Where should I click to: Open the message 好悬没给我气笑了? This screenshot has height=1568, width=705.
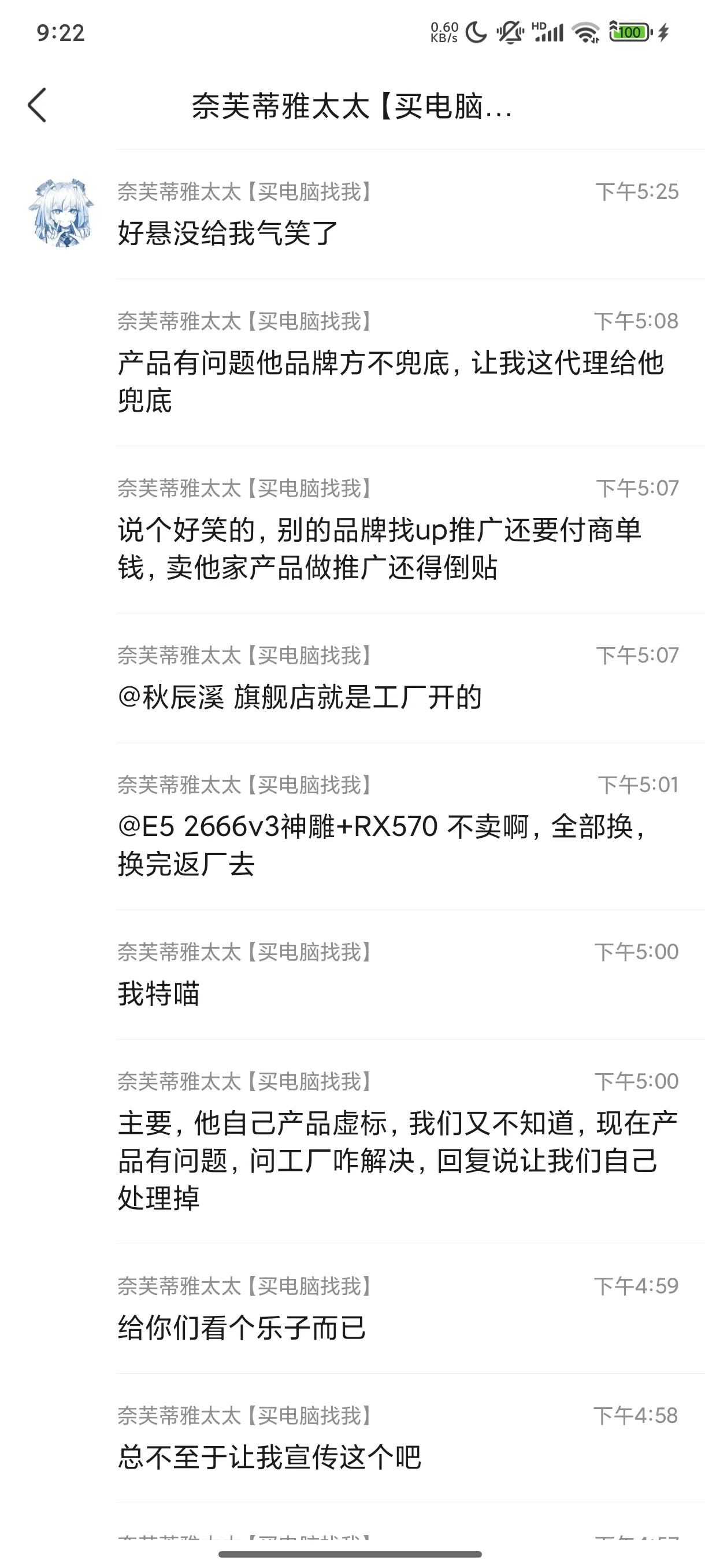228,233
